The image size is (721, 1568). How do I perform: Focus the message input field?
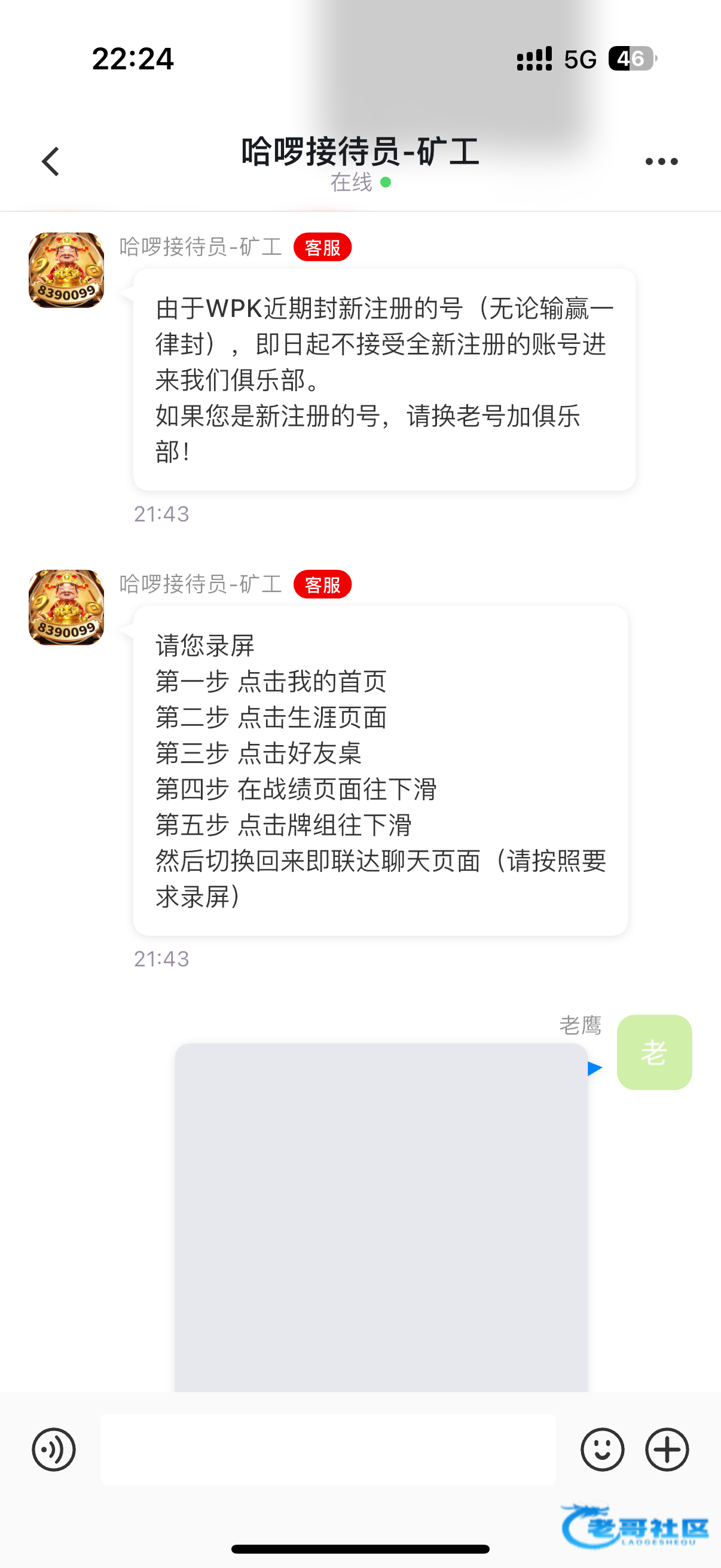(x=328, y=1450)
